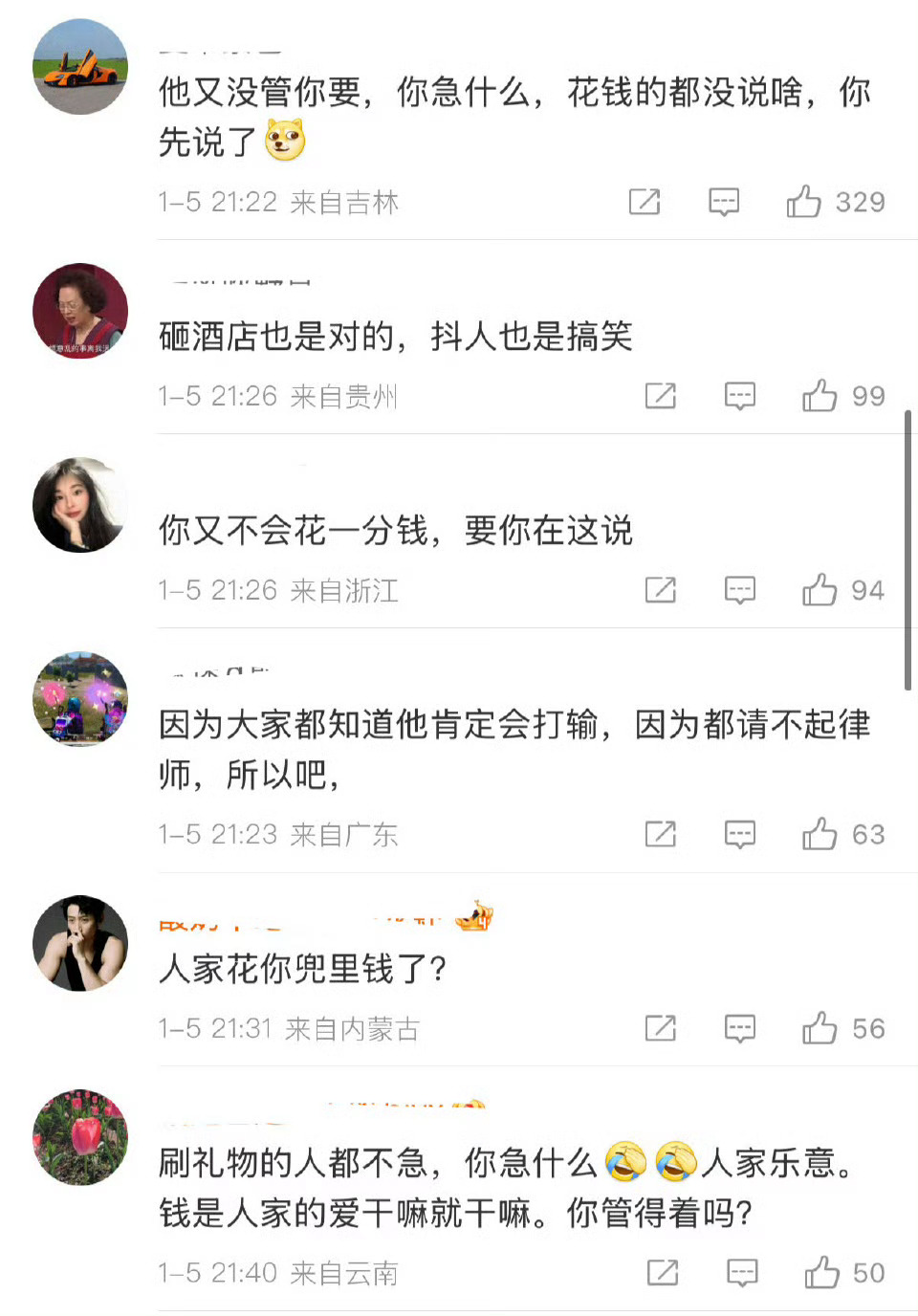Screen dimensions: 918x1316
Task: Reply to the comment posted from 浙江
Action: [x=740, y=590]
